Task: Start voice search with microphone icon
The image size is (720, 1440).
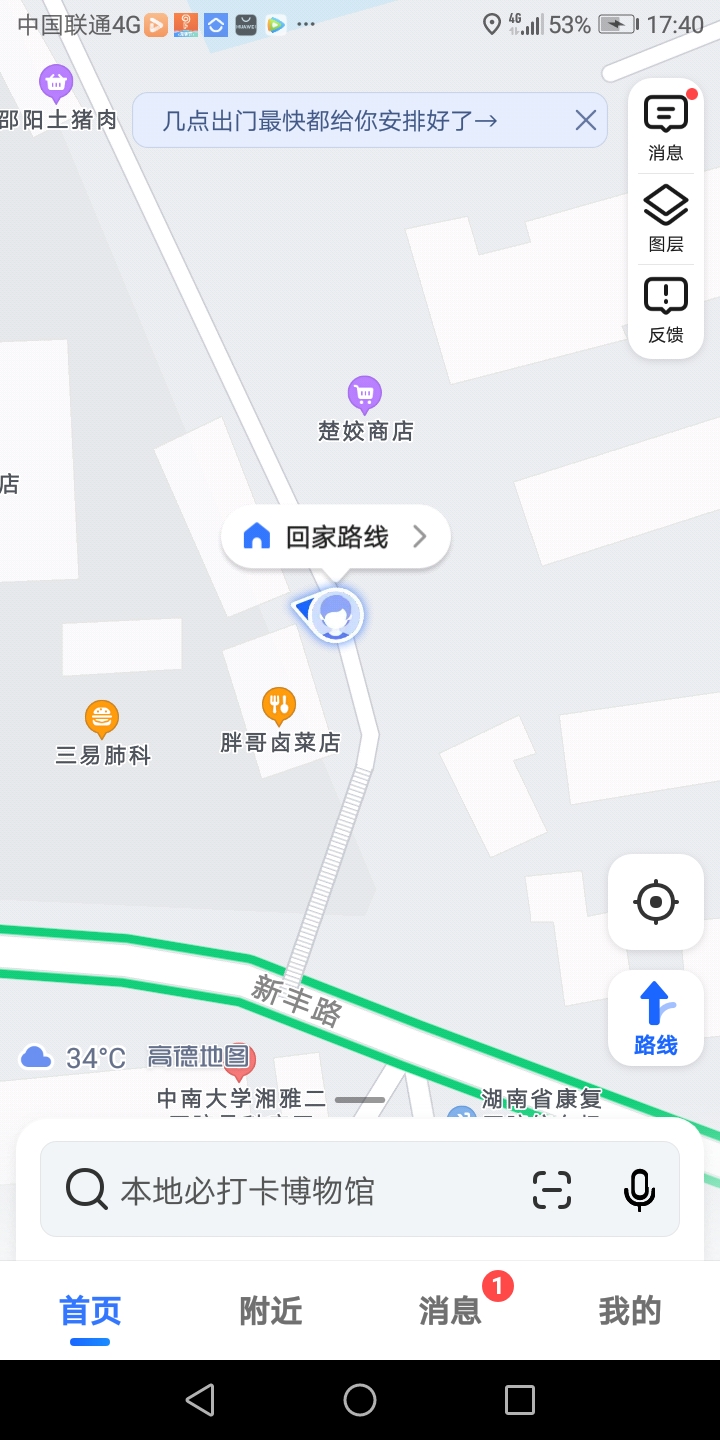Action: tap(639, 1190)
